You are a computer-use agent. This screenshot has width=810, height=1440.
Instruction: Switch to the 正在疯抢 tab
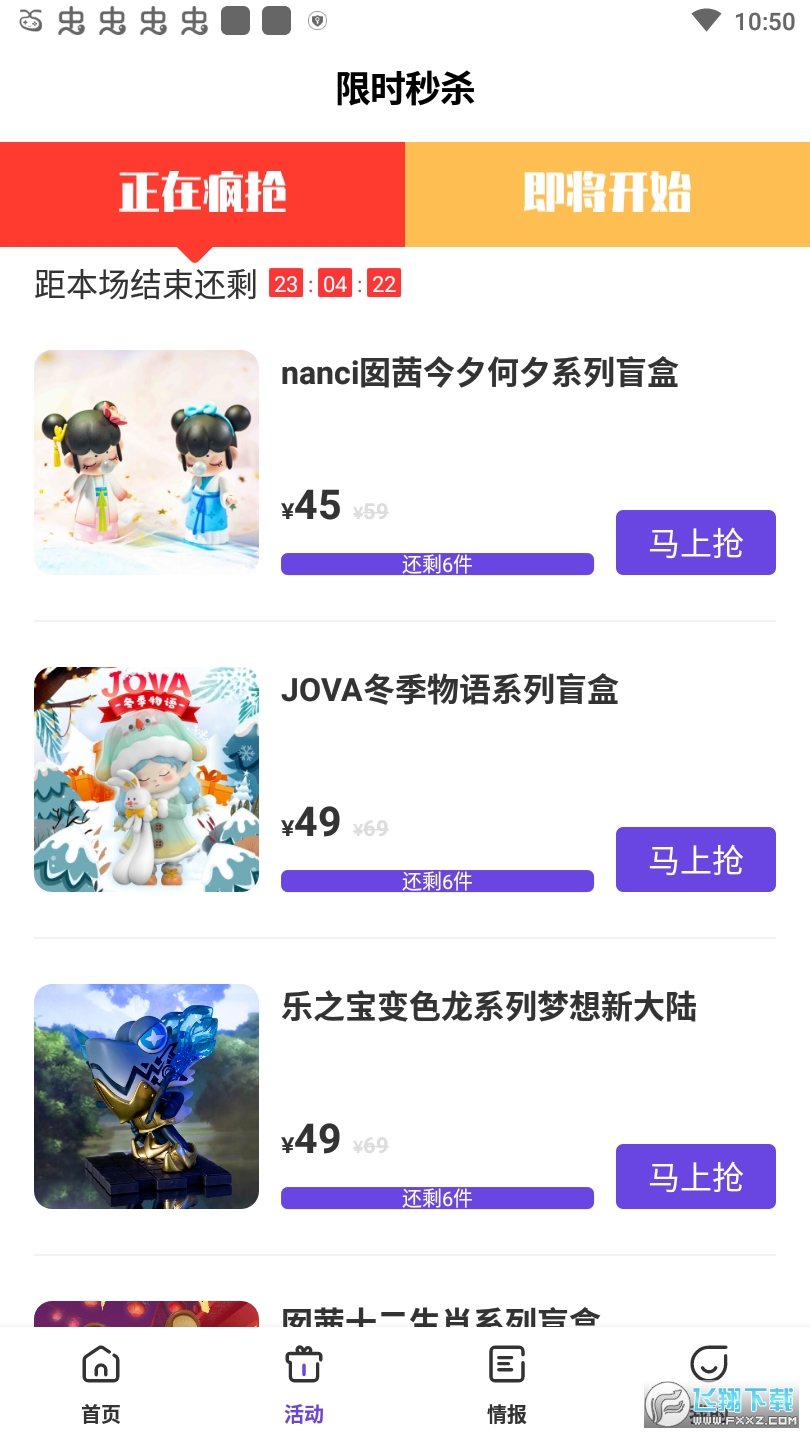point(202,194)
